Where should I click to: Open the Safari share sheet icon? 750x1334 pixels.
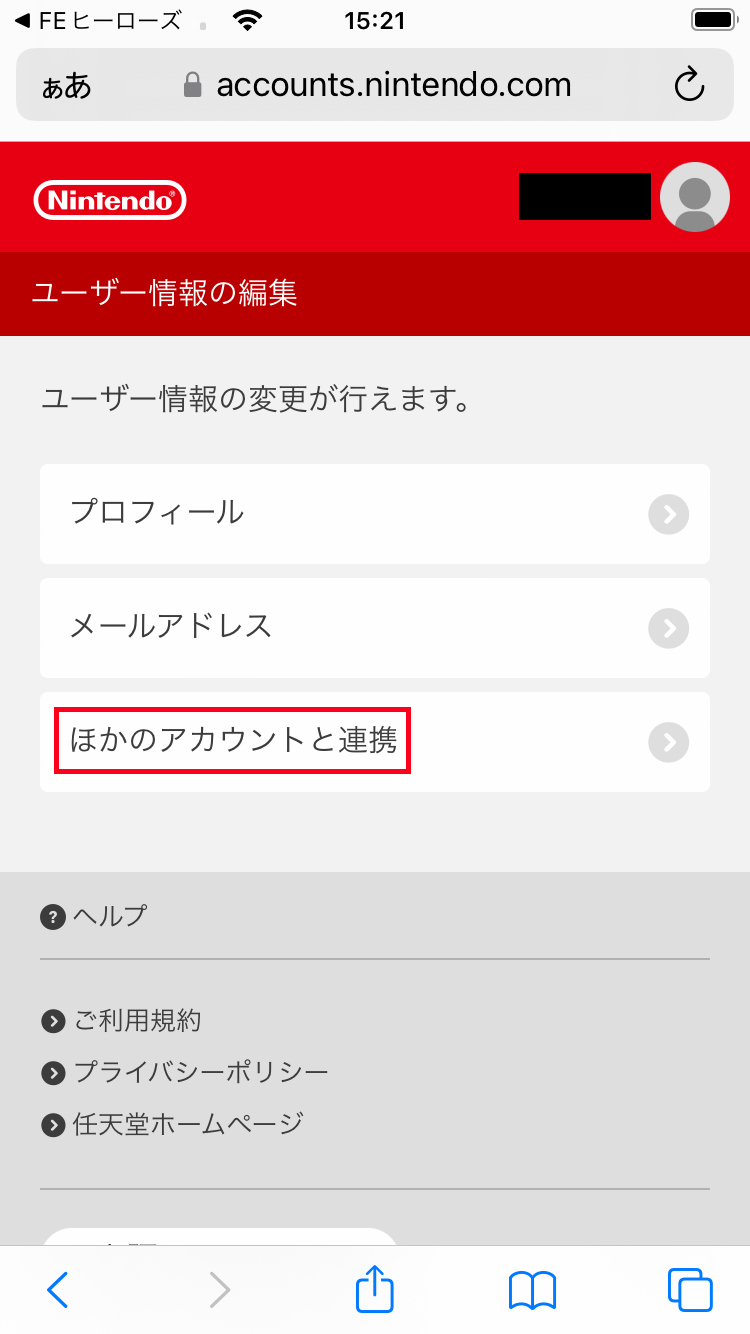click(x=373, y=1290)
